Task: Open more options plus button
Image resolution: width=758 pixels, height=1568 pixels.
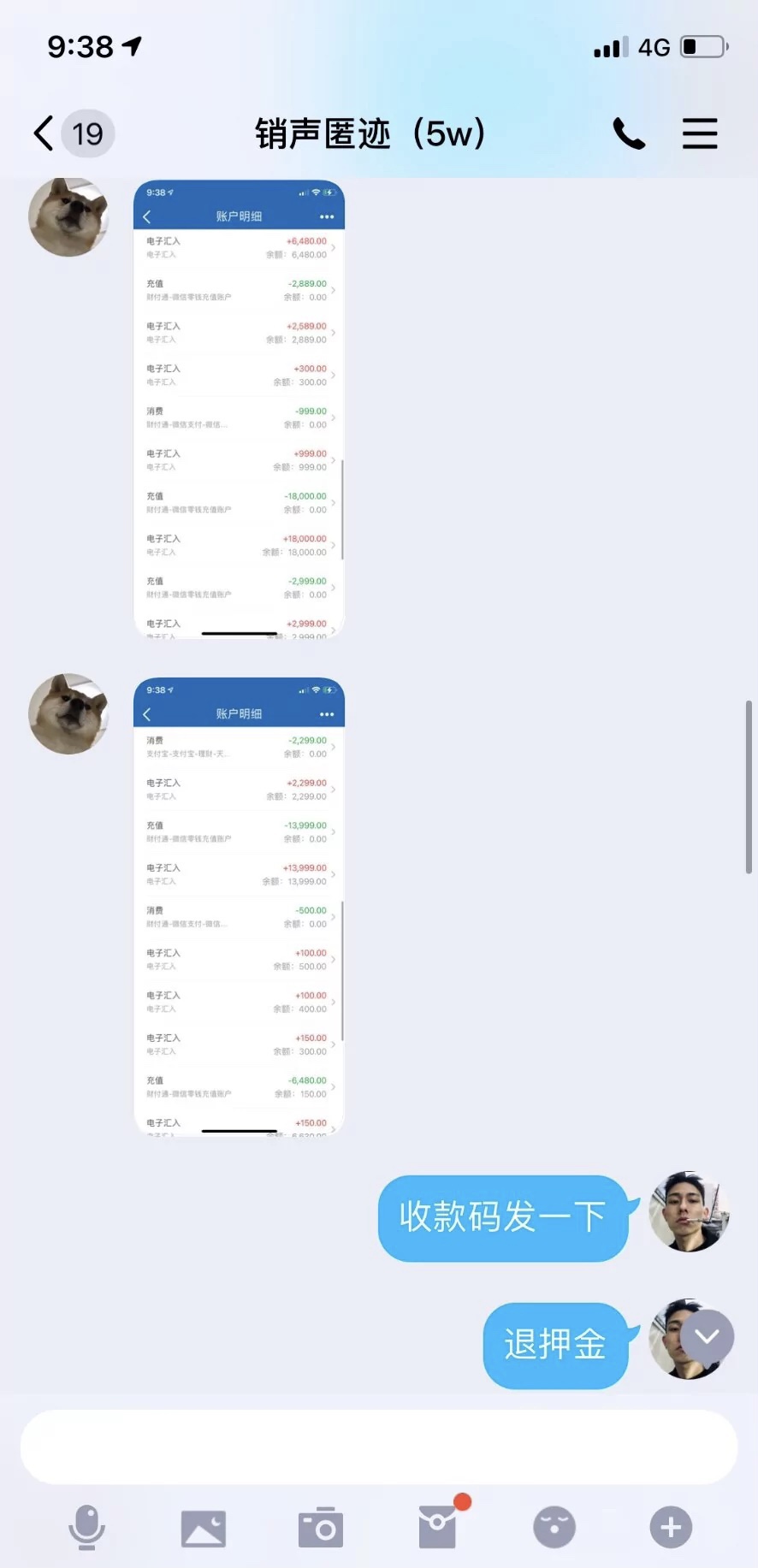Action: 671,1528
